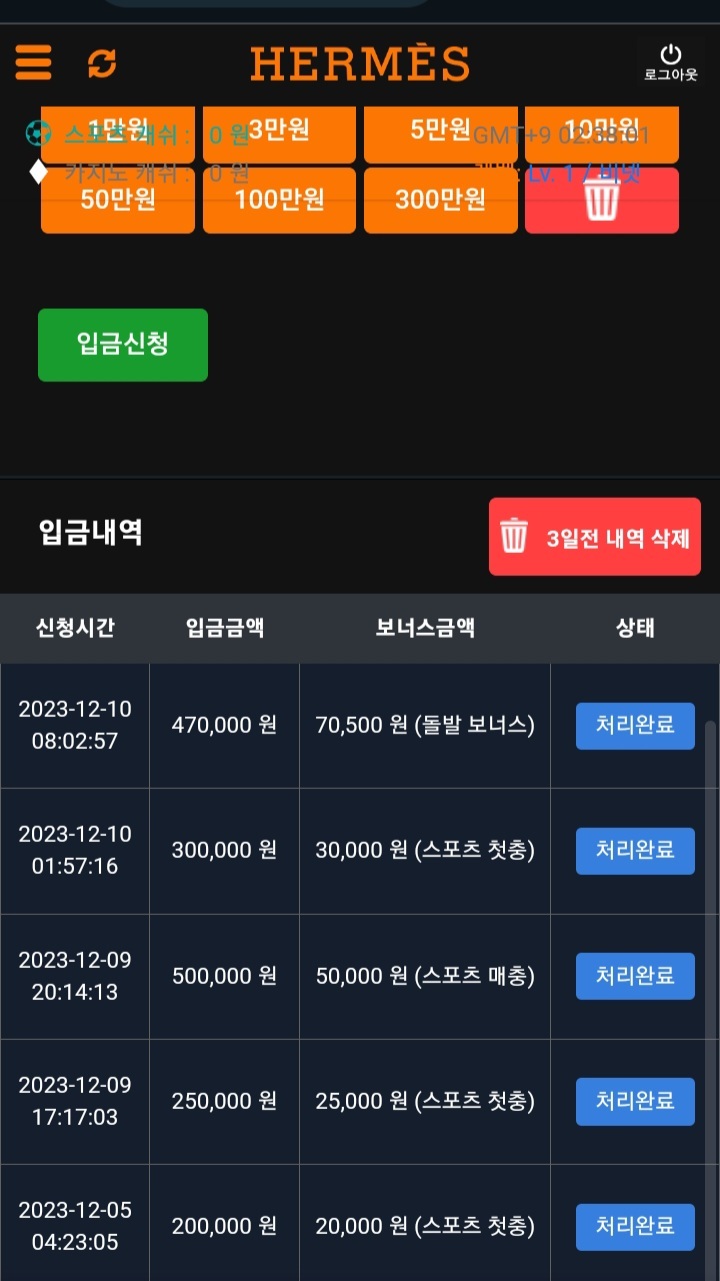The width and height of the screenshot is (720, 1281).
Task: Select the 100만원 amount button
Action: coord(279,200)
